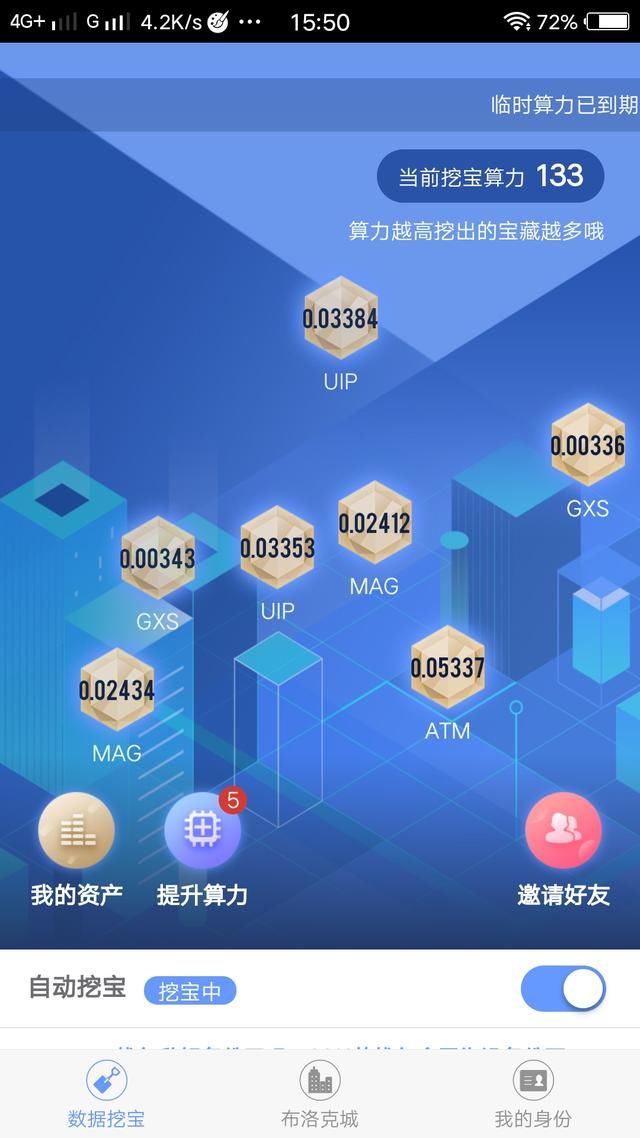The height and width of the screenshot is (1138, 640).
Task: Turn off the 自动挖宝 switch
Action: [x=563, y=989]
